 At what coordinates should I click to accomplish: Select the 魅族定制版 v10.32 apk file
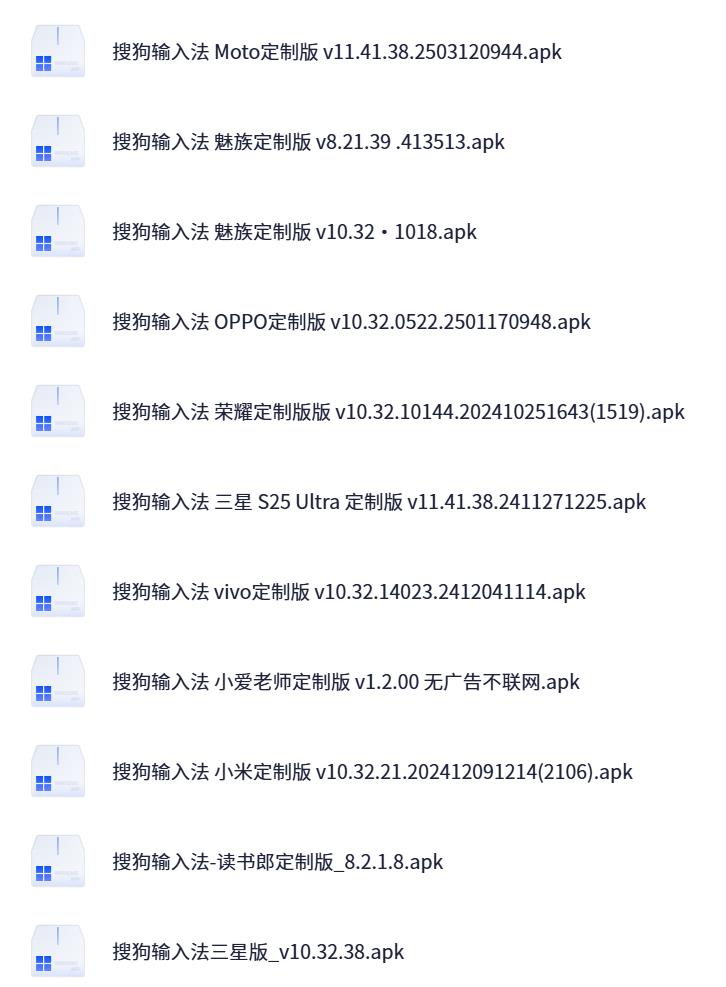tap(294, 232)
